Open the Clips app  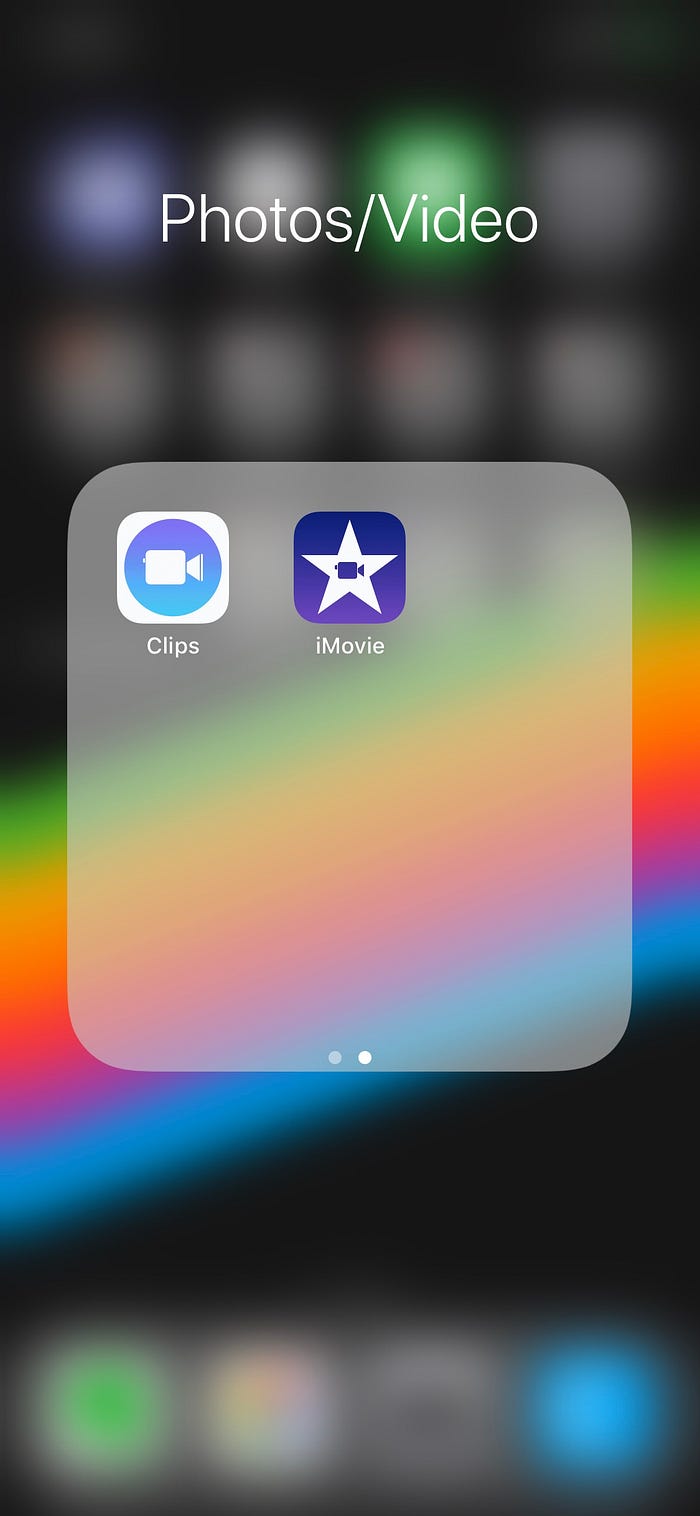[173, 567]
